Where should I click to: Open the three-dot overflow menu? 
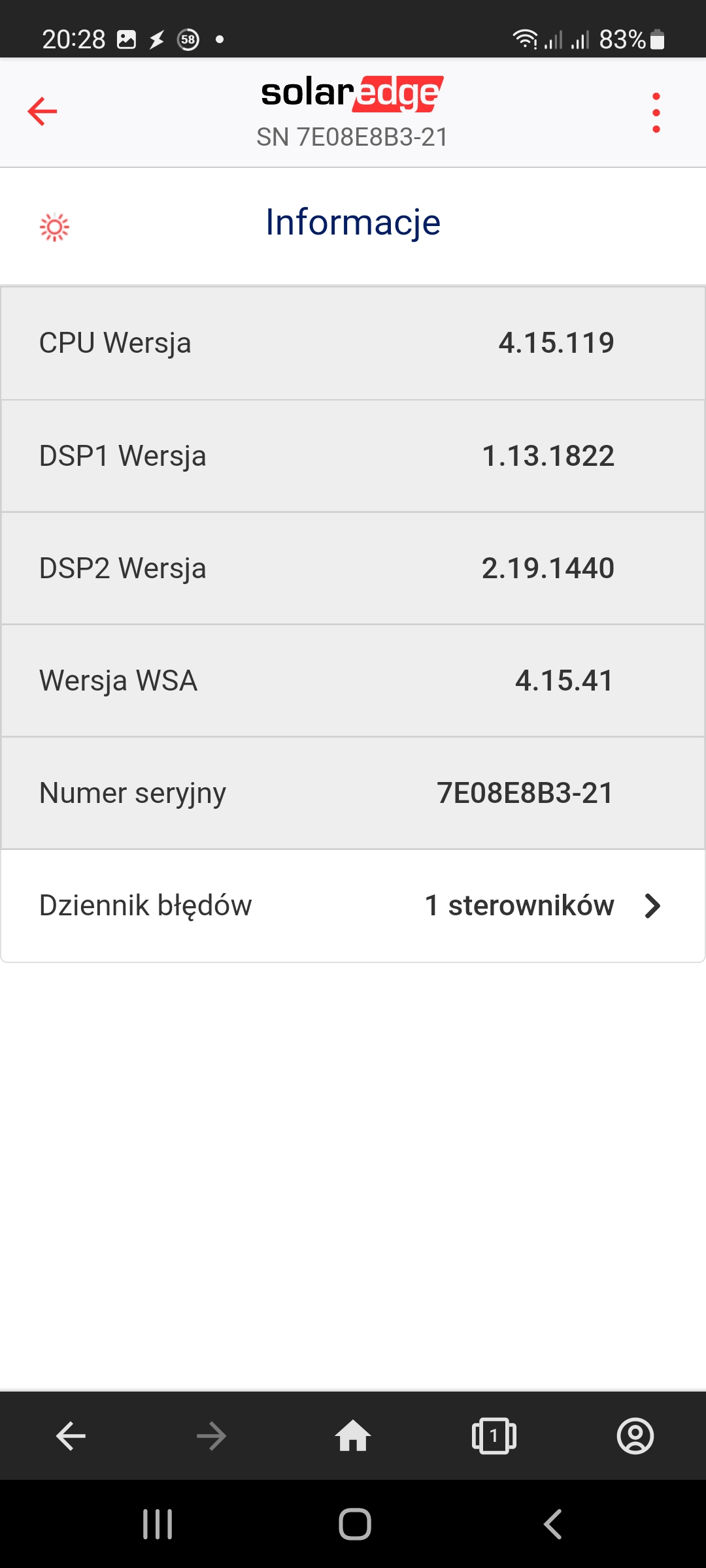656,112
